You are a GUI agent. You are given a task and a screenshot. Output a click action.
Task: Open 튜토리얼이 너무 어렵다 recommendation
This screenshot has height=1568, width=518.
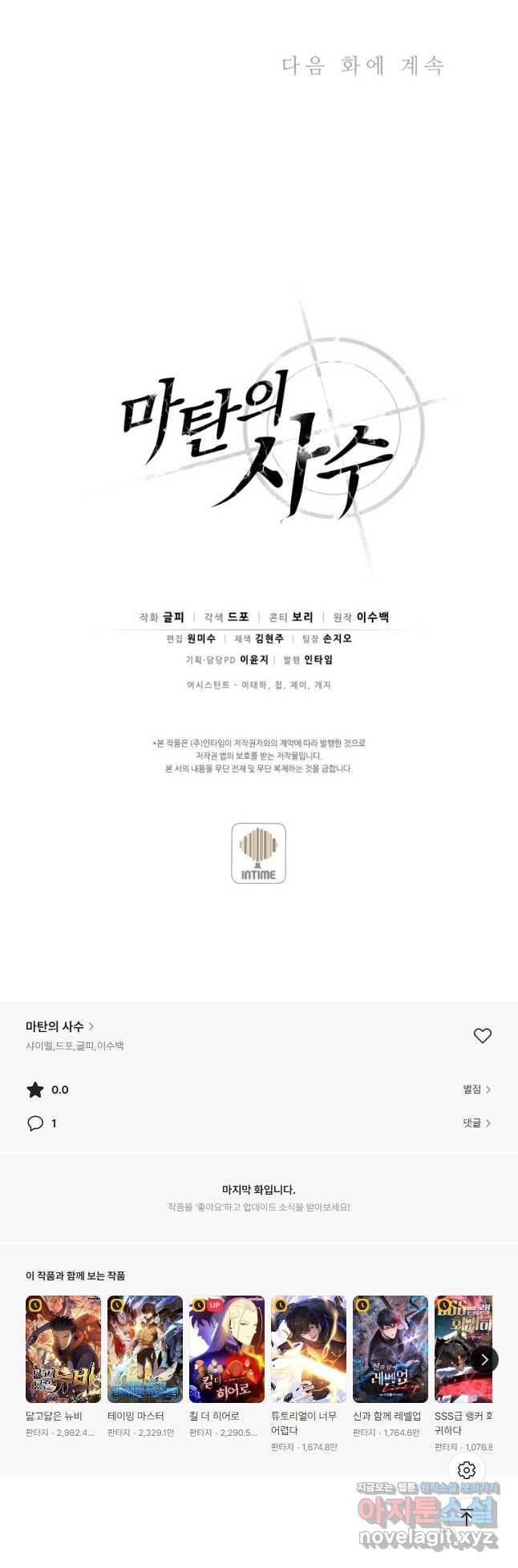(309, 1349)
